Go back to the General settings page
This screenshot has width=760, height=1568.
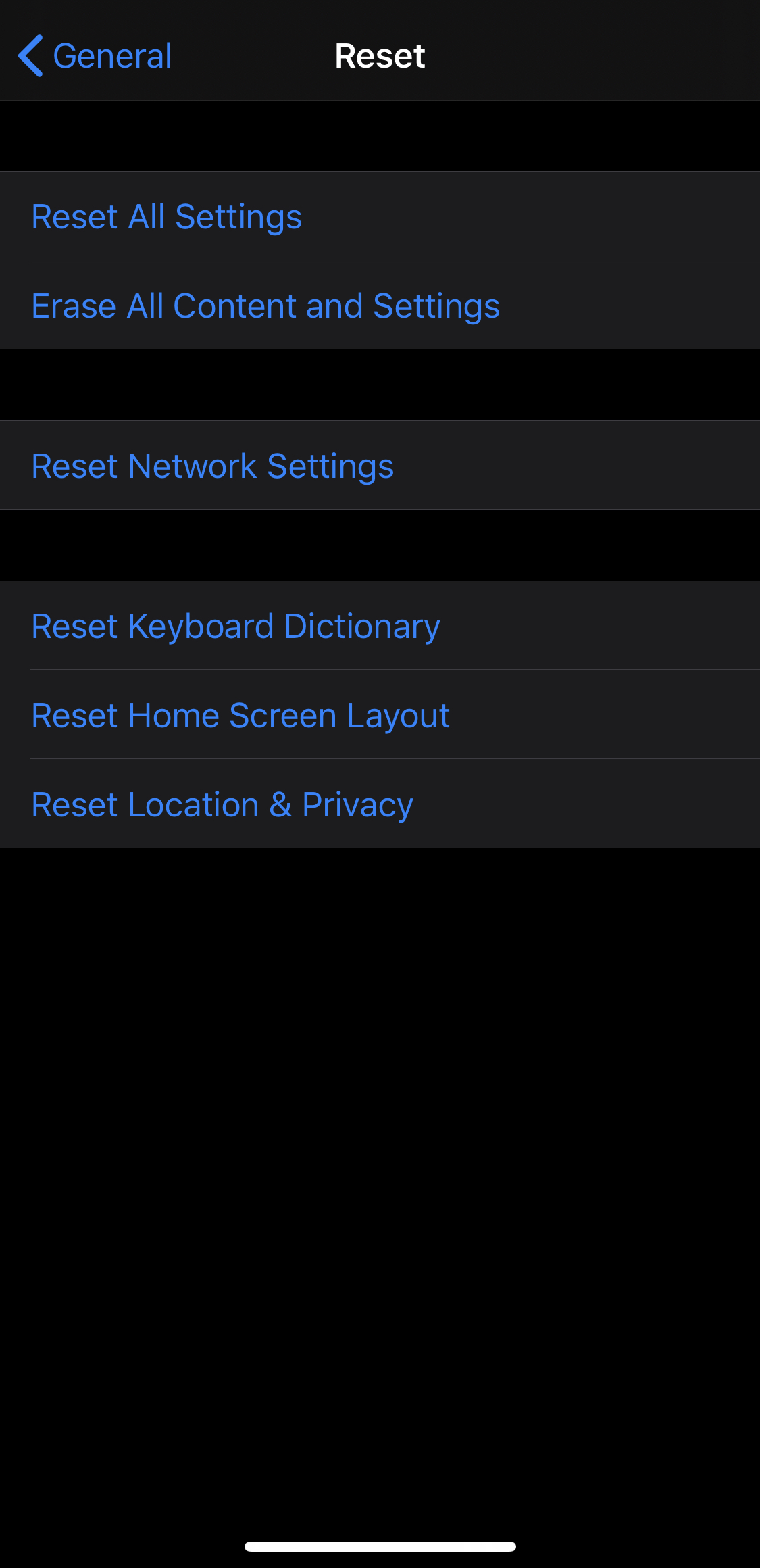pyautogui.click(x=95, y=54)
